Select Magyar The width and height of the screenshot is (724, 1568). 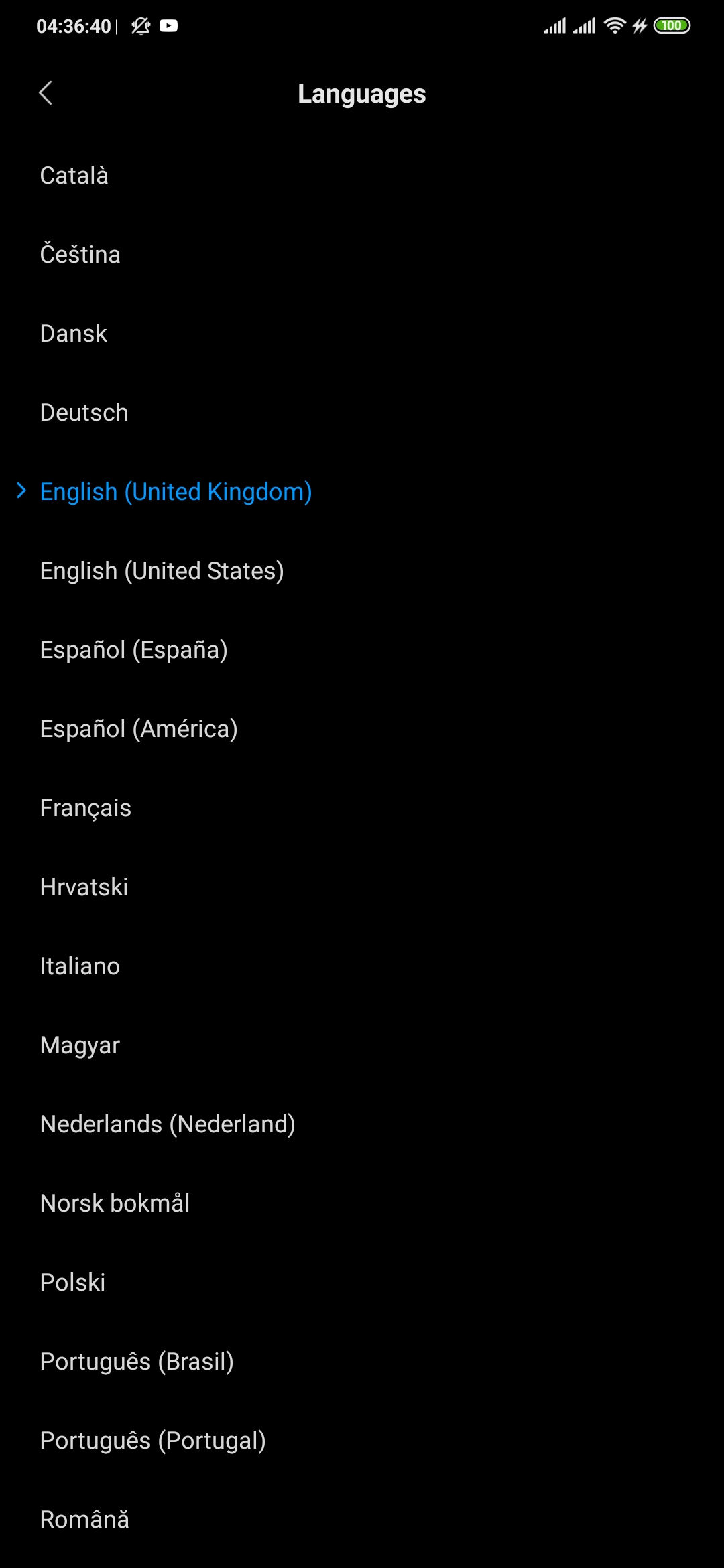click(362, 1045)
